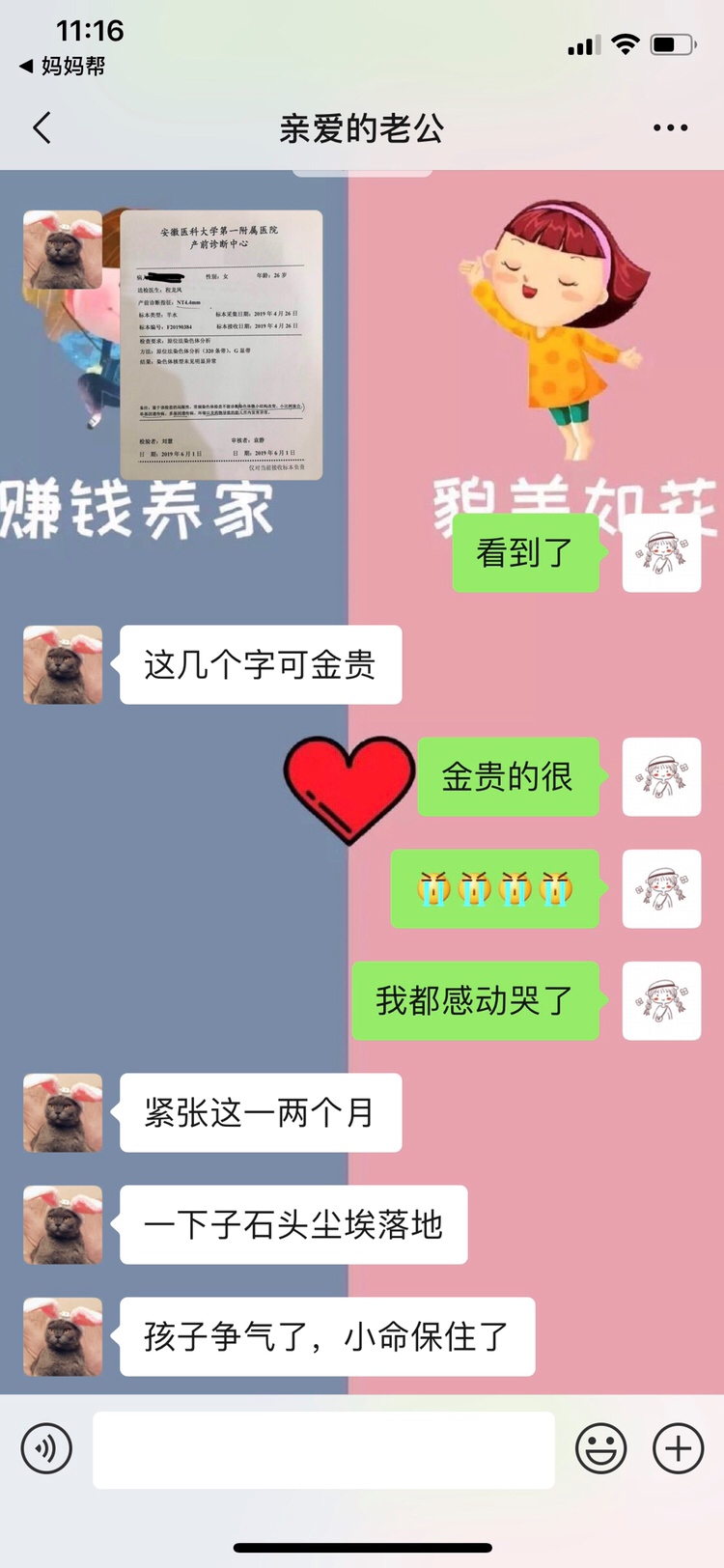The height and width of the screenshot is (1568, 724).
Task: Go back from the 亲爱的老公 chat
Action: 42,127
